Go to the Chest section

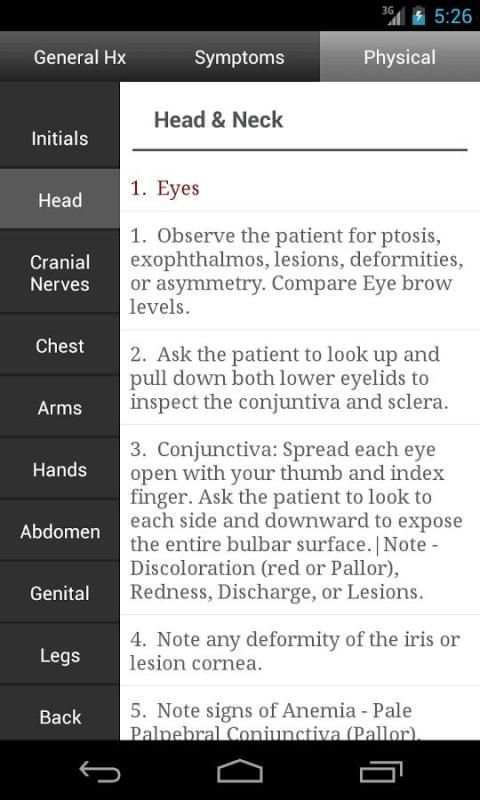pos(60,345)
